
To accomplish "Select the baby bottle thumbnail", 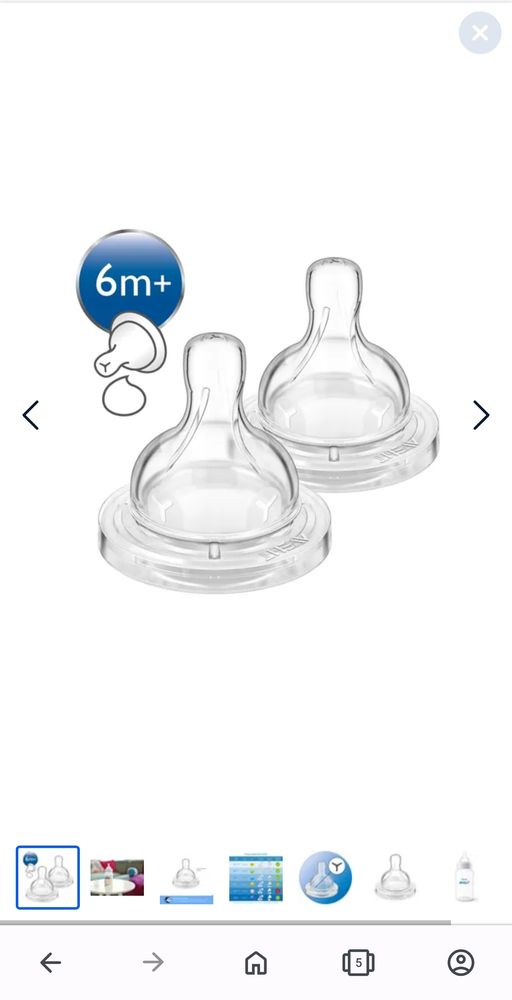I will pos(464,878).
